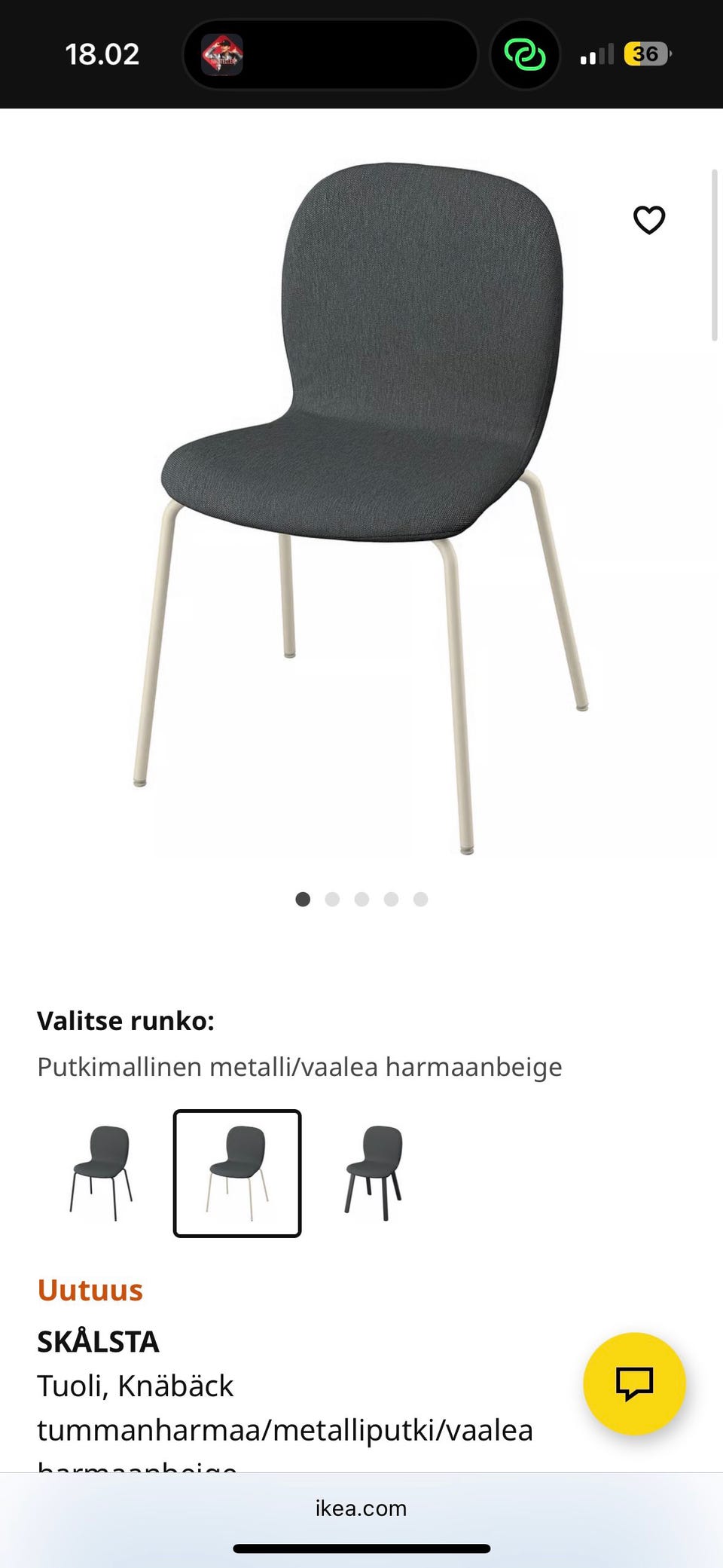The height and width of the screenshot is (1568, 723).
Task: Tap the cellular signal bars
Action: 596,53
